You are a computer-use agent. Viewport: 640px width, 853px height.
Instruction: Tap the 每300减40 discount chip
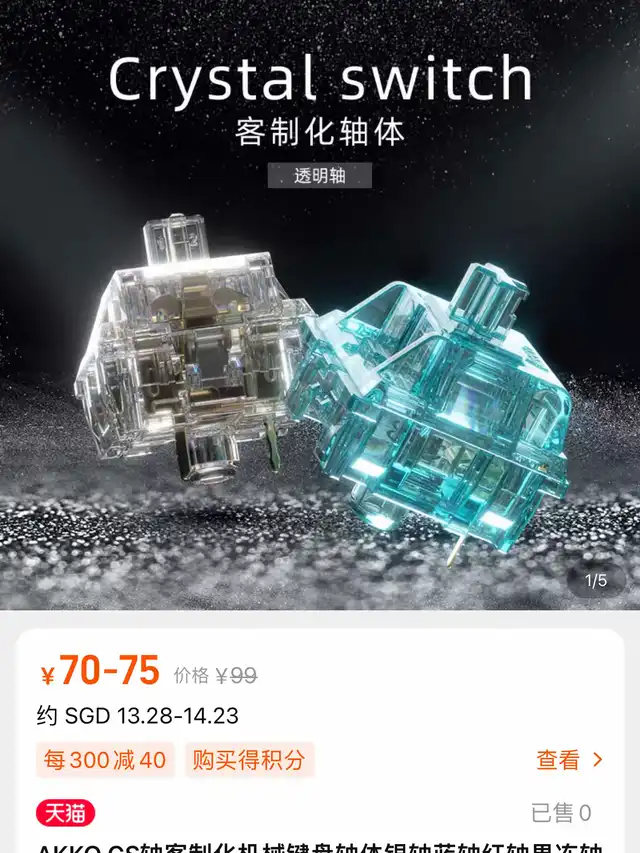(105, 760)
